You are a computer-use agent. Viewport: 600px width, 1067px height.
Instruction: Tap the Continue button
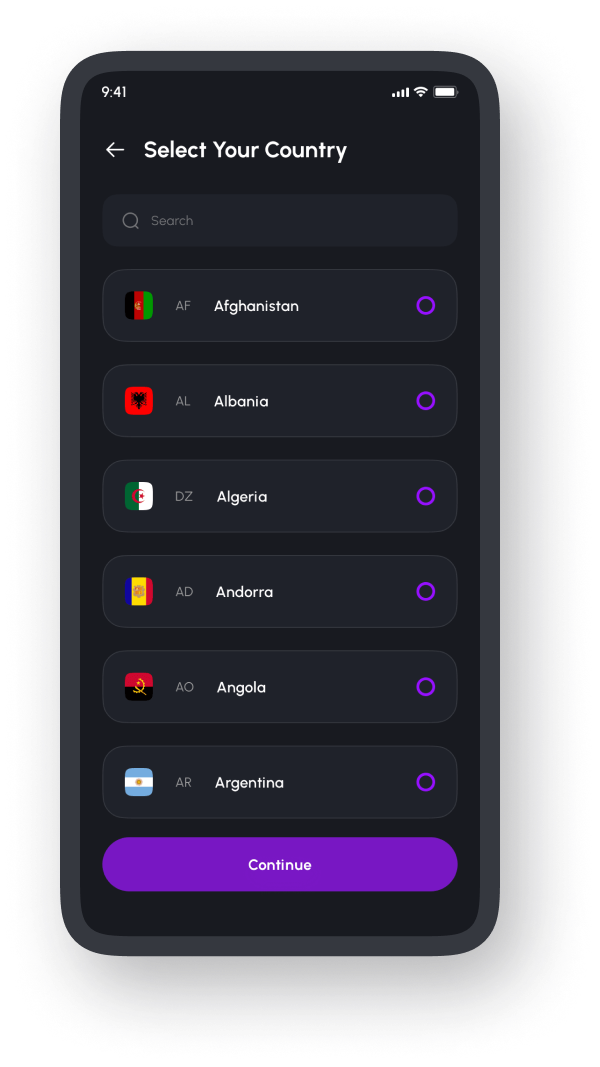[x=280, y=864]
